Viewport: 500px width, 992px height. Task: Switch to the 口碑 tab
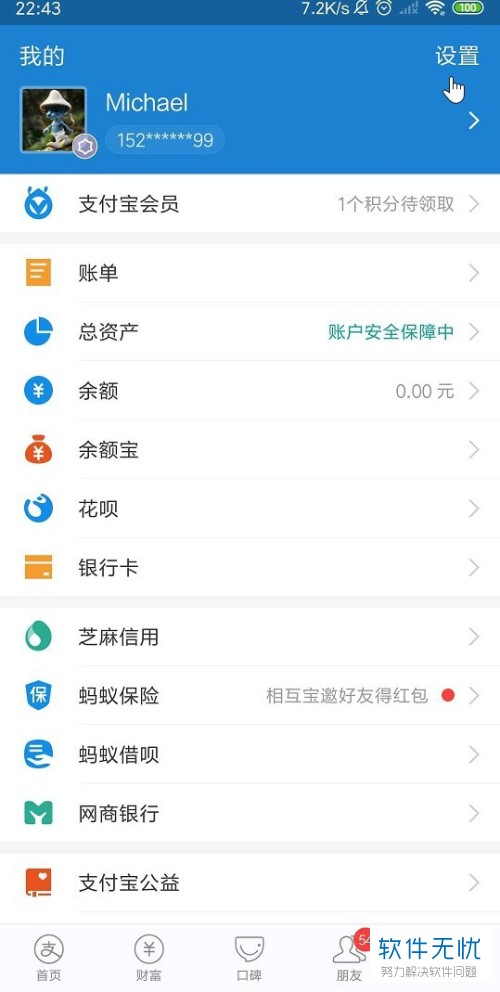pyautogui.click(x=250, y=958)
